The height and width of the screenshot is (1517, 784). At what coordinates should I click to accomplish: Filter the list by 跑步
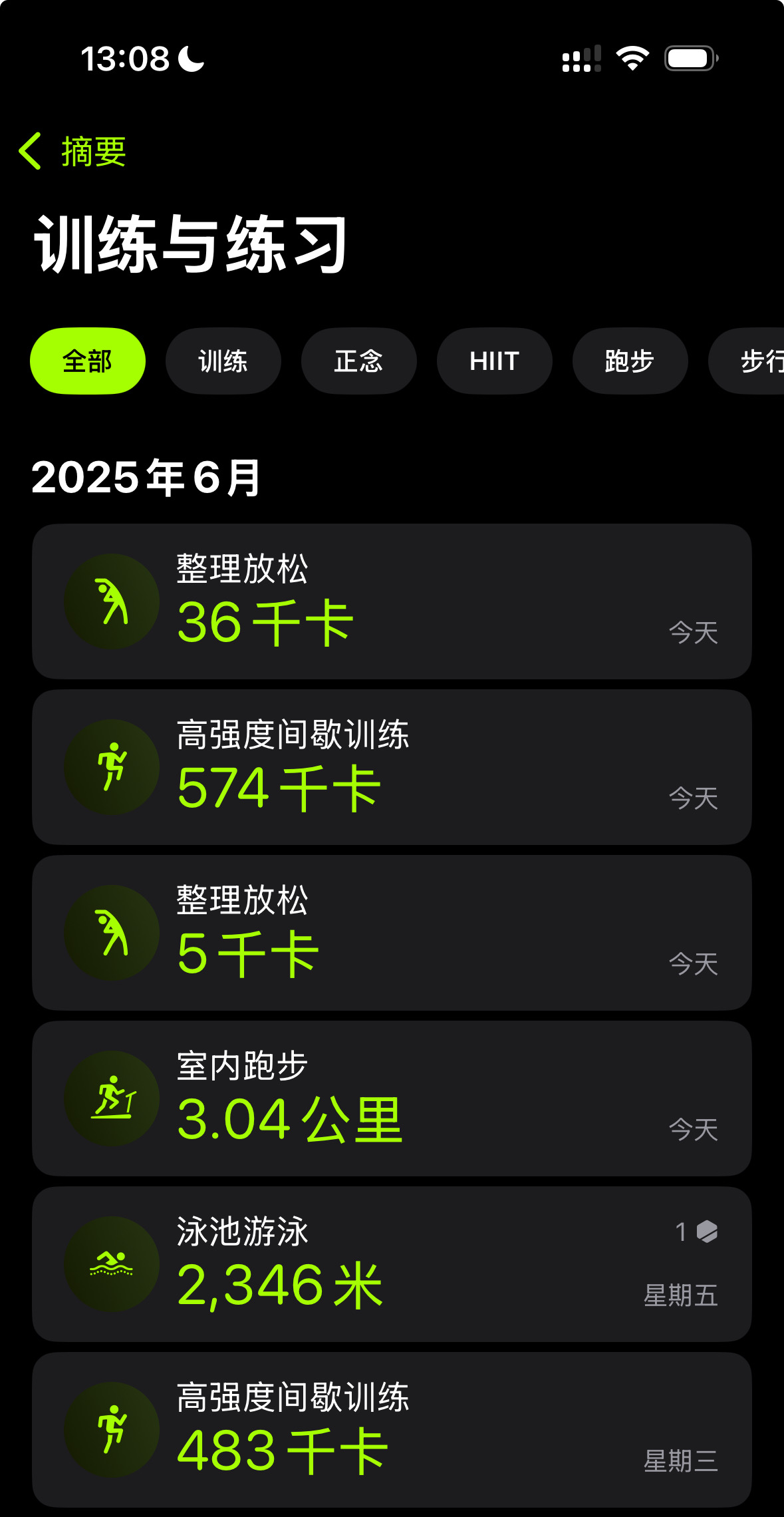coord(630,361)
